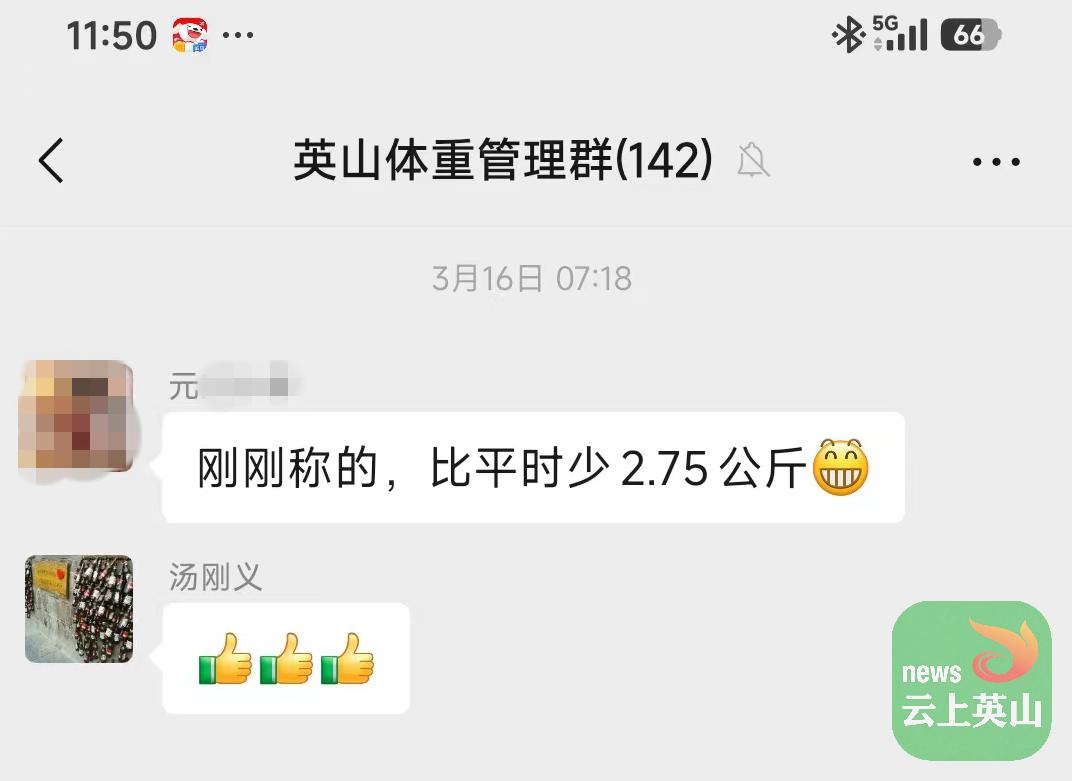Screen dimensions: 1072x781
Task: Open the group chat overflow menu
Action: coord(996,161)
